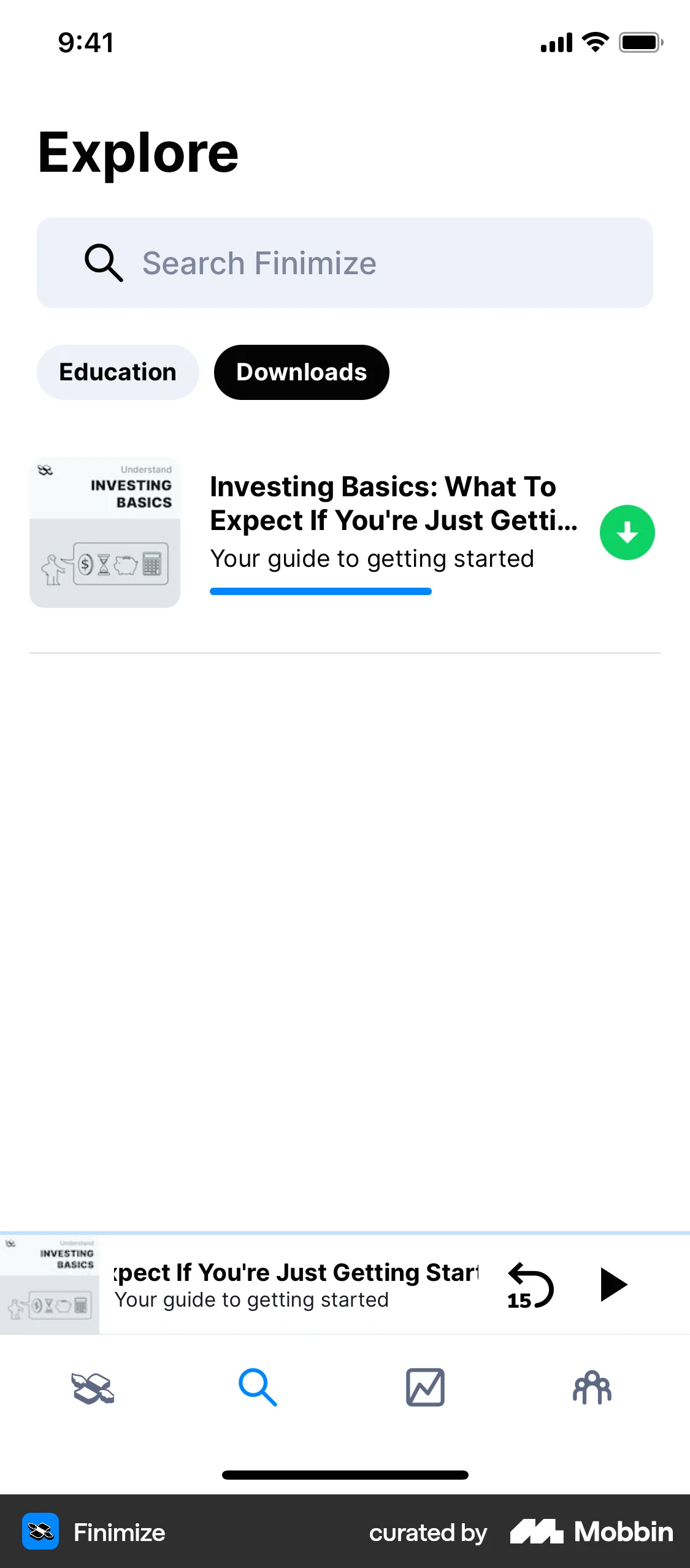Play the Investing Basics audio
690x1568 pixels.
(x=613, y=1285)
